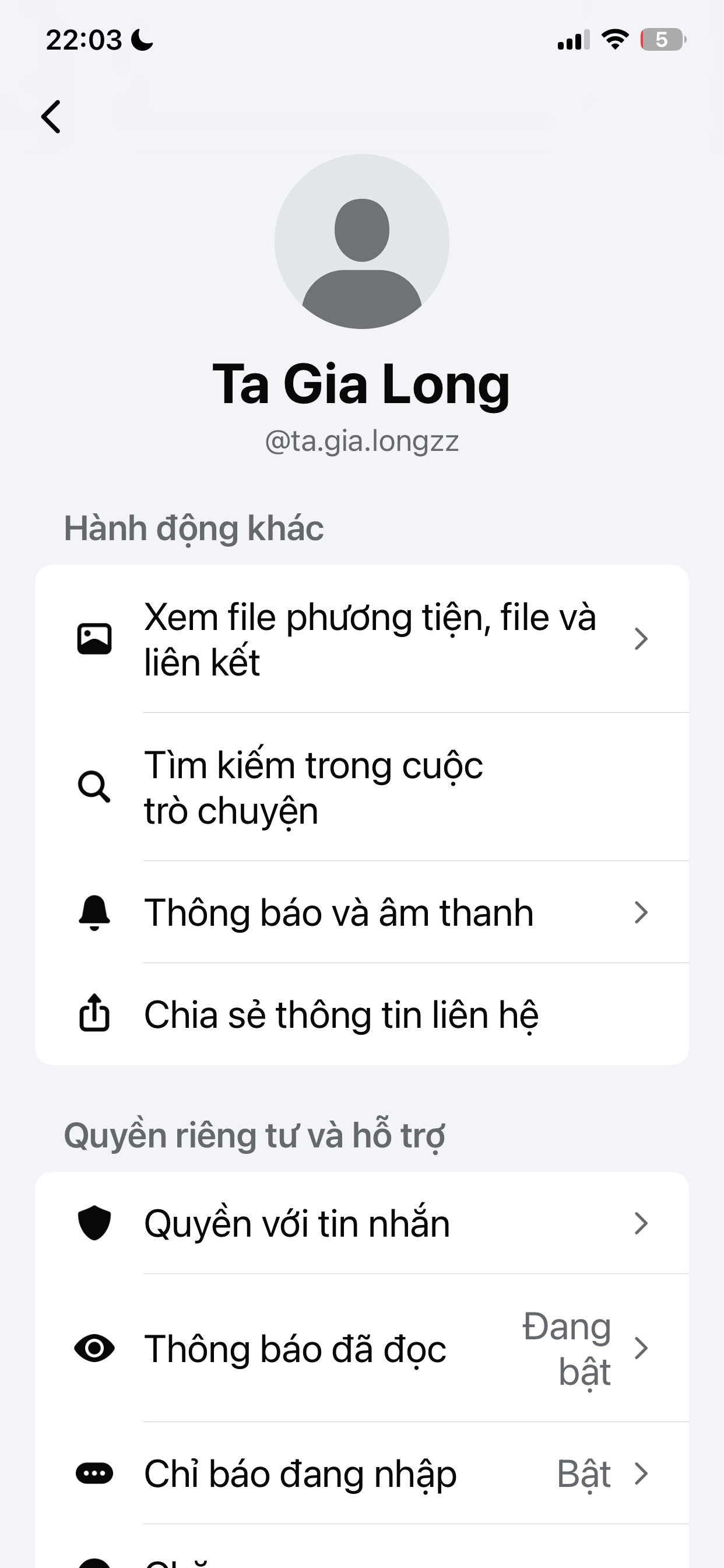Viewport: 724px width, 1568px height.
Task: Open Xem file phương tiện, file và liên kết
Action: pos(361,639)
